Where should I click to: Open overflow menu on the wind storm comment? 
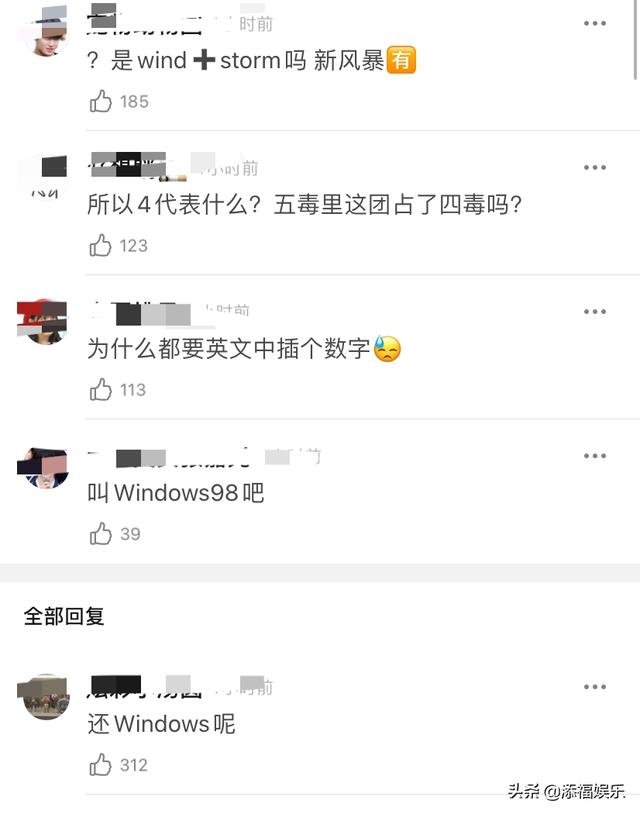point(595,24)
